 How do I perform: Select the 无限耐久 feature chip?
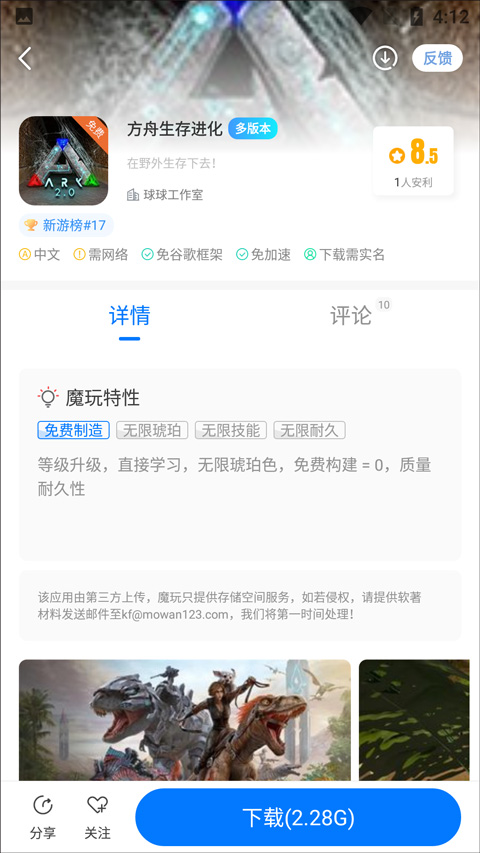[x=309, y=430]
